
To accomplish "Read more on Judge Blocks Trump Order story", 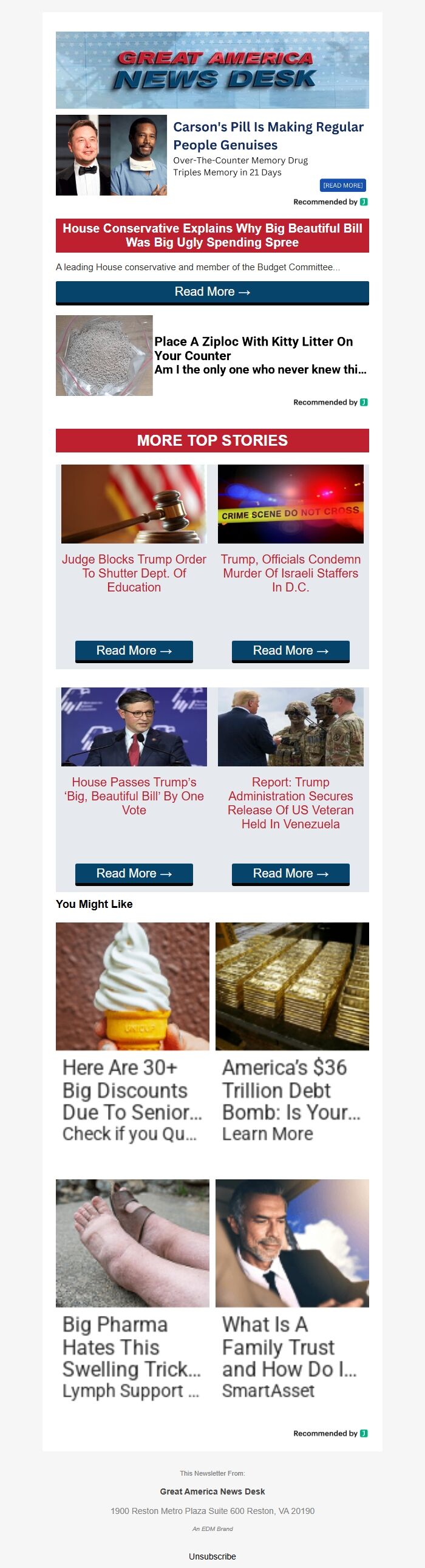I will click(134, 650).
